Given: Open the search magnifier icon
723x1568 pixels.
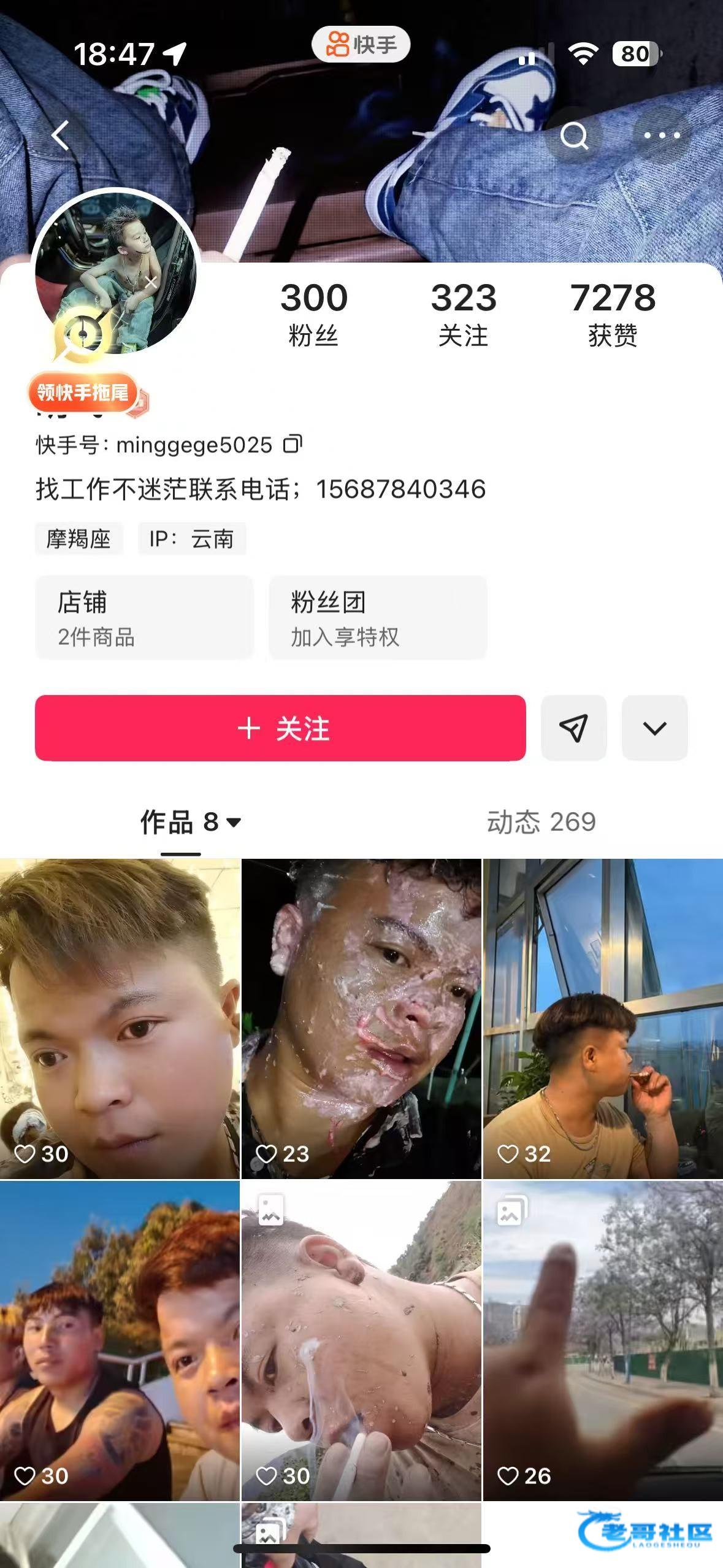Looking at the screenshot, I should point(573,136).
